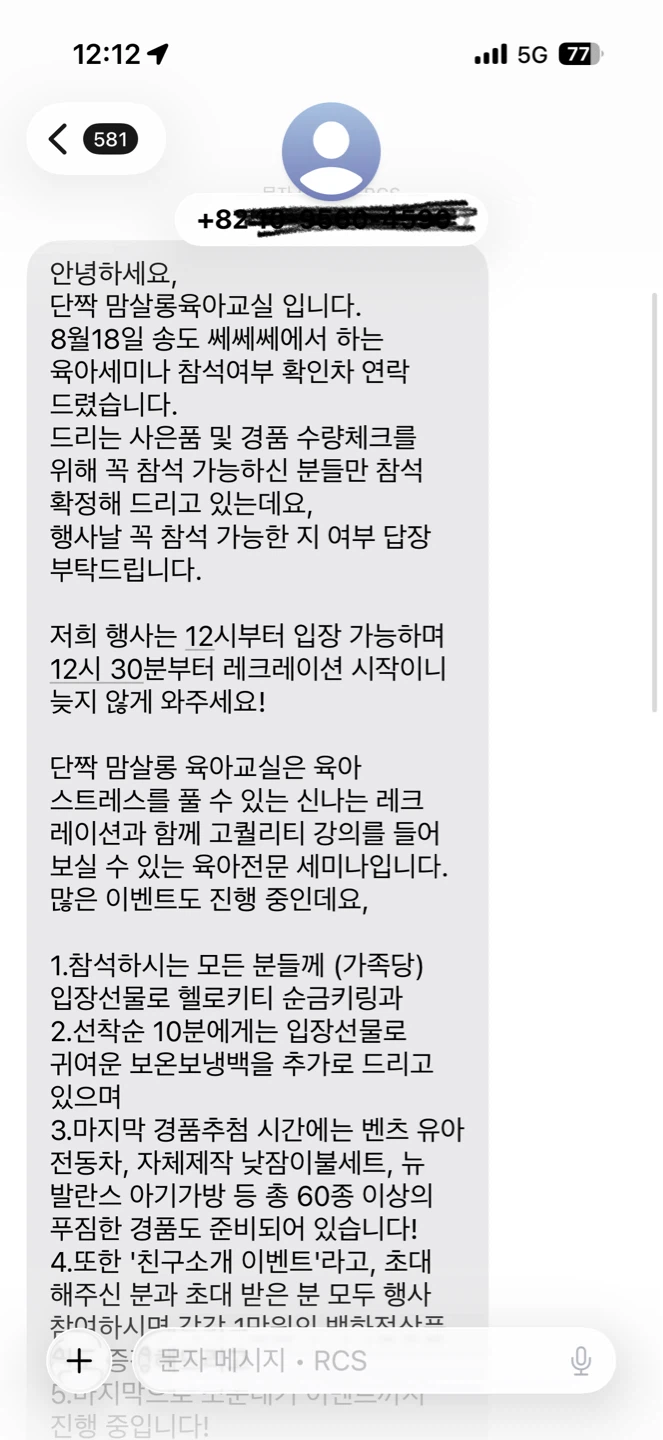Tap the plus button to add attachments
The image size is (663, 1440).
click(x=79, y=1360)
